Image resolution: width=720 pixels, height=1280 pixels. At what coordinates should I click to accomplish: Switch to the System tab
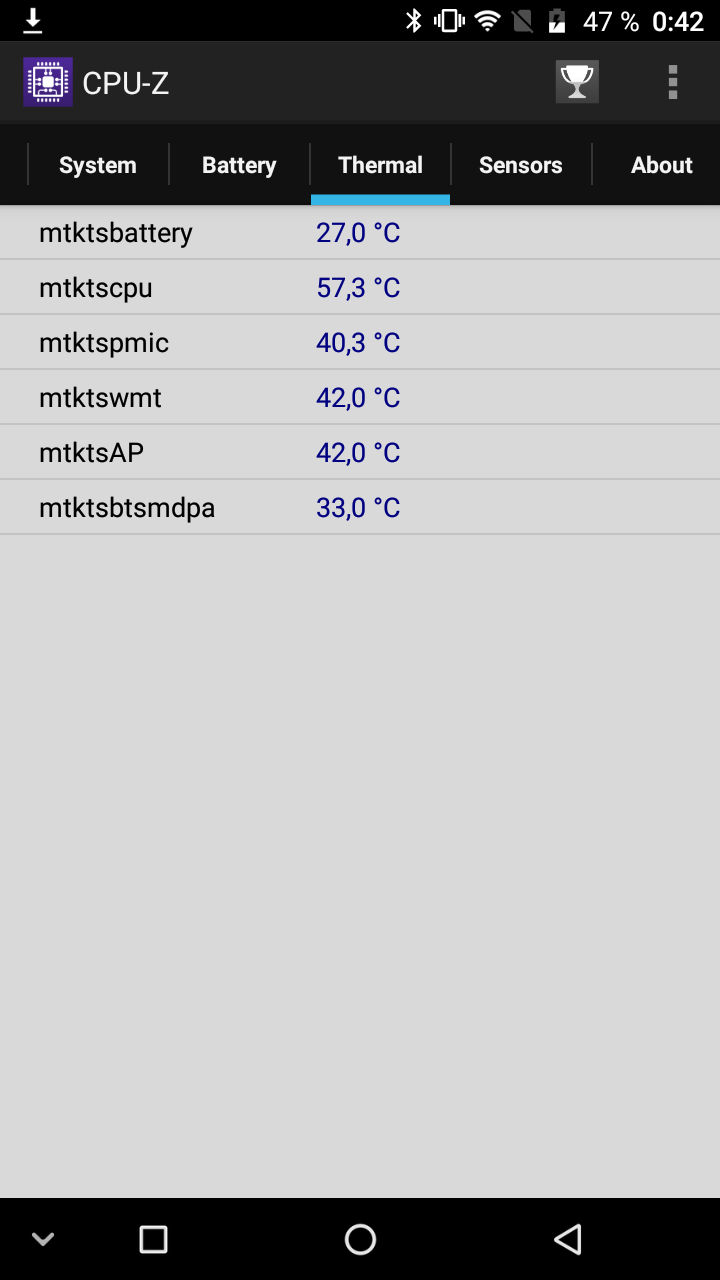point(98,165)
